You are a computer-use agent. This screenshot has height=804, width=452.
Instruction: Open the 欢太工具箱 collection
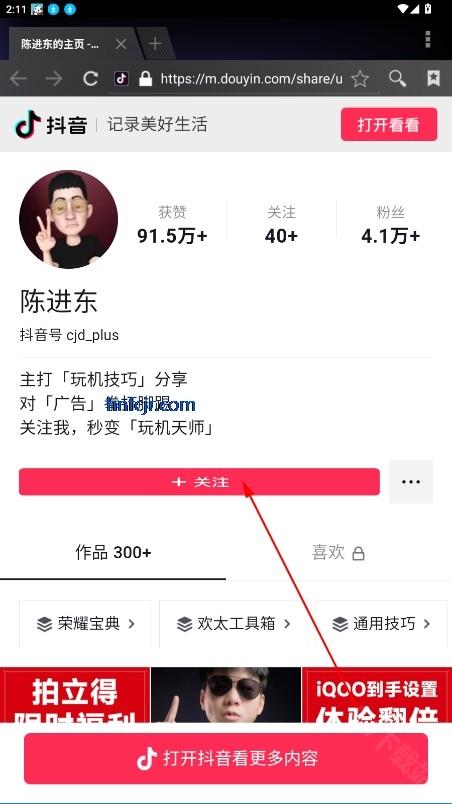point(233,624)
